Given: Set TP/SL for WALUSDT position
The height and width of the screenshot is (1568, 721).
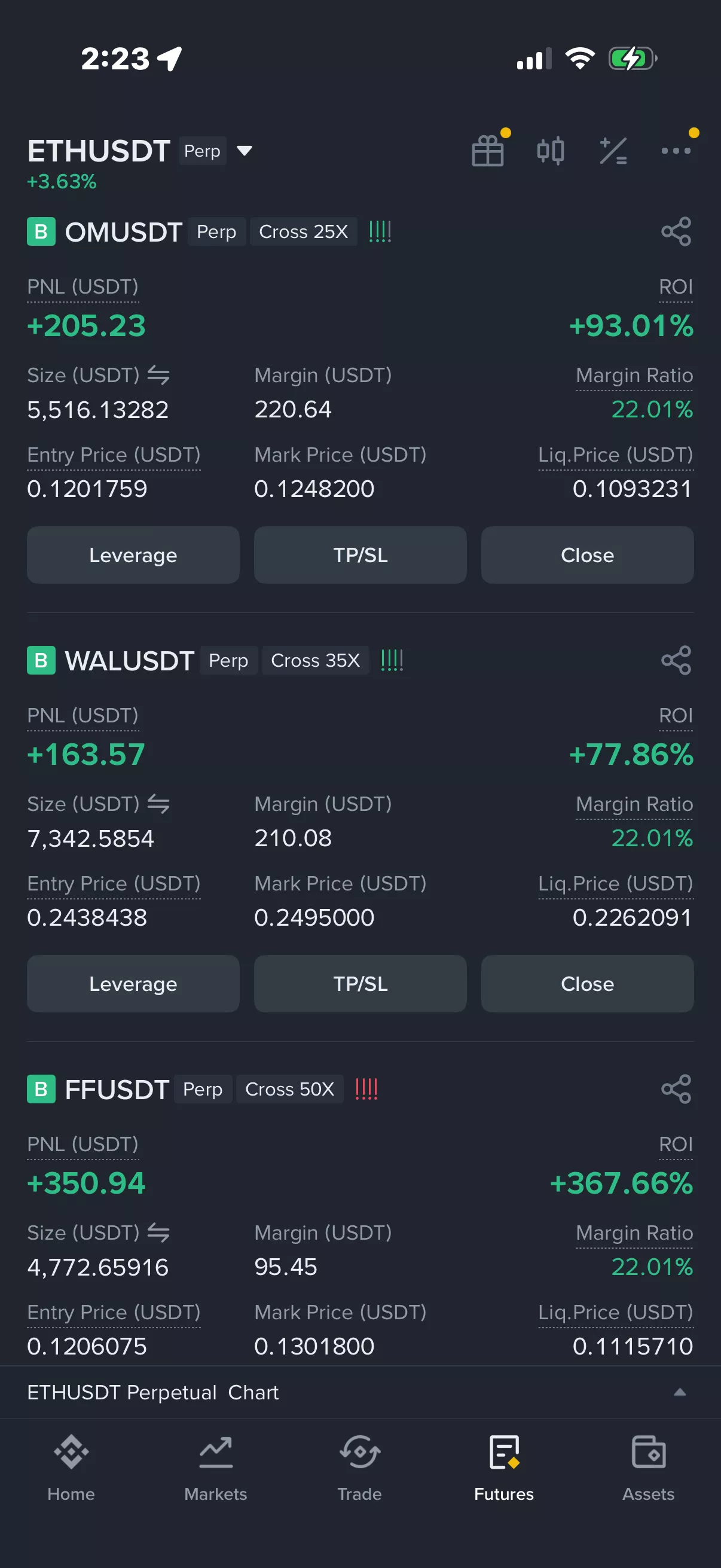Looking at the screenshot, I should 360,984.
